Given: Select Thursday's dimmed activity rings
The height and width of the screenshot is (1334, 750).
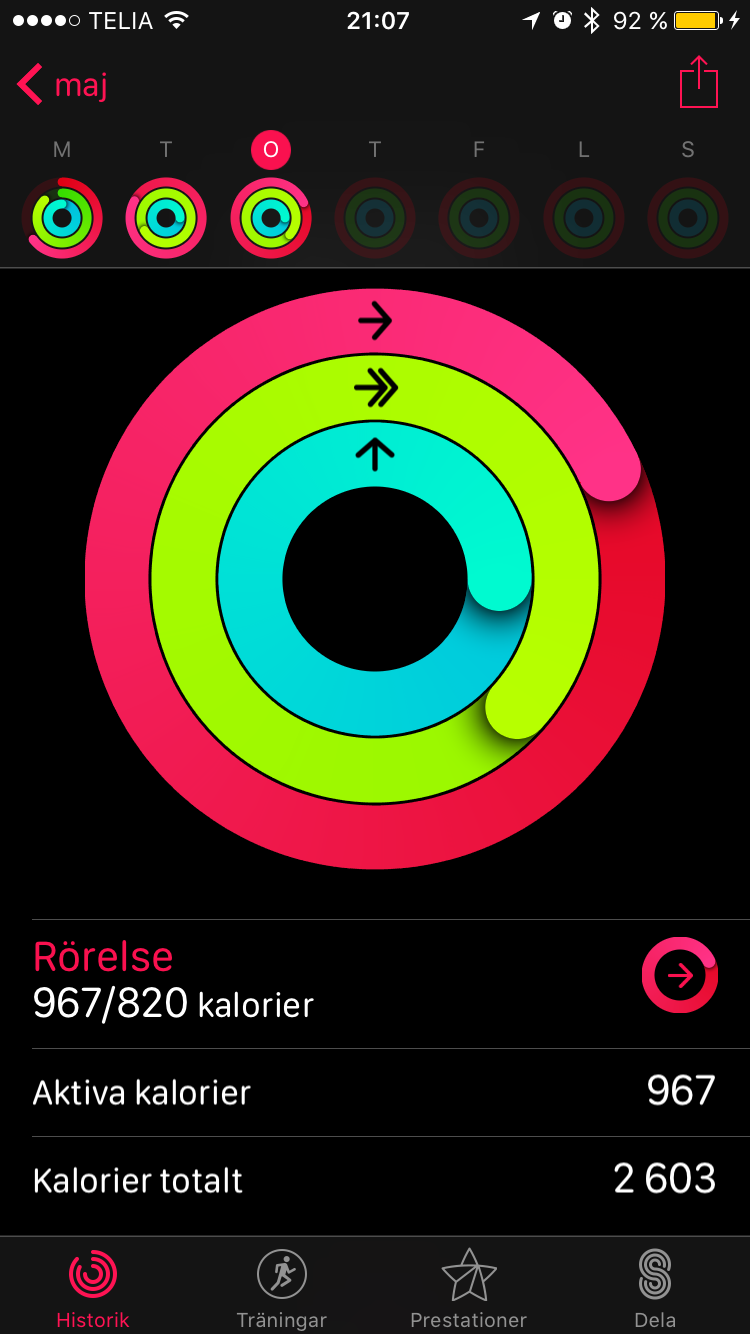Looking at the screenshot, I should coord(374,217).
